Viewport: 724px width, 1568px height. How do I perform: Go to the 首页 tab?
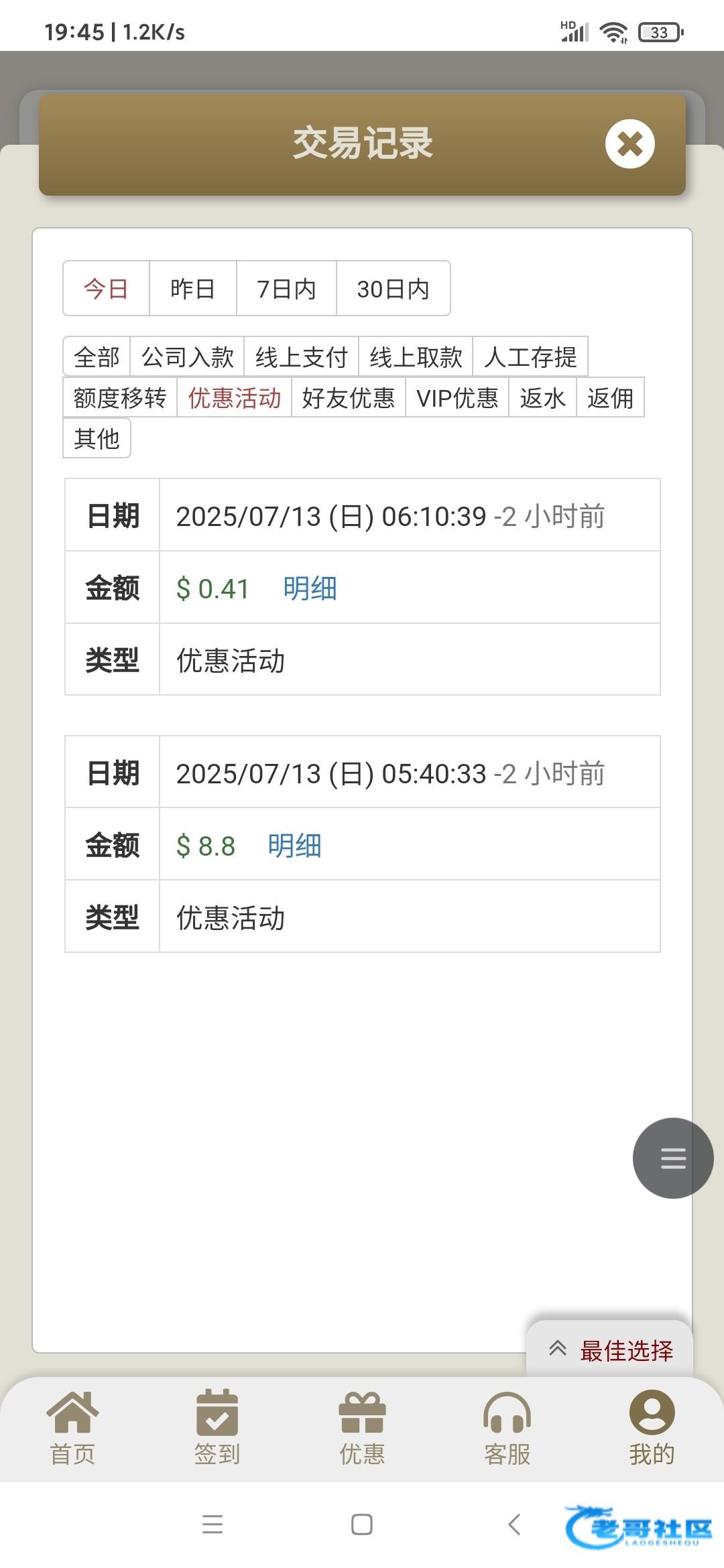click(72, 1427)
